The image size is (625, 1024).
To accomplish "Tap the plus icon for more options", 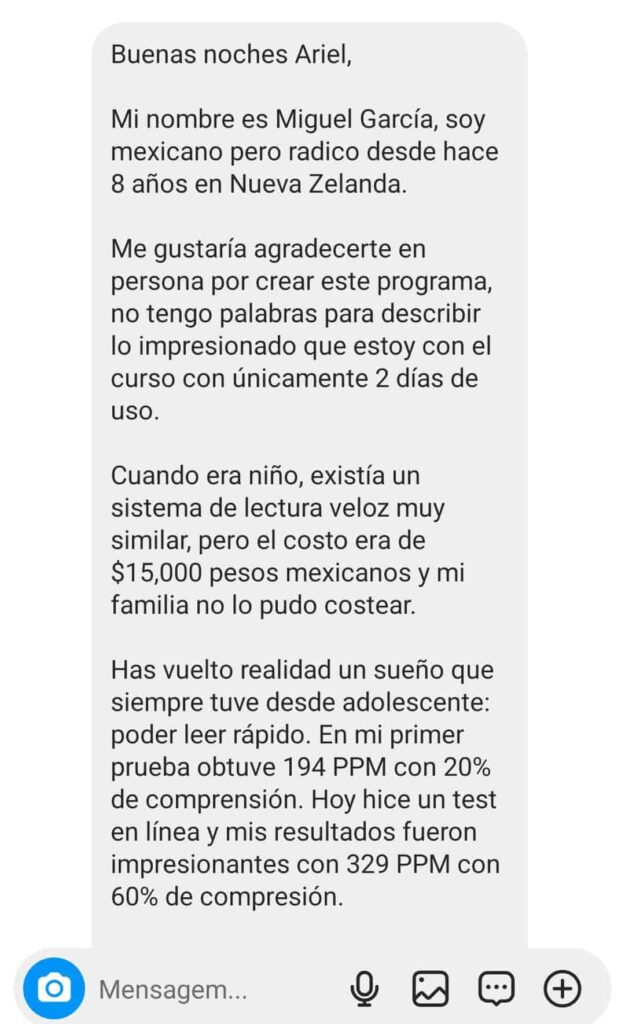I will pos(562,988).
